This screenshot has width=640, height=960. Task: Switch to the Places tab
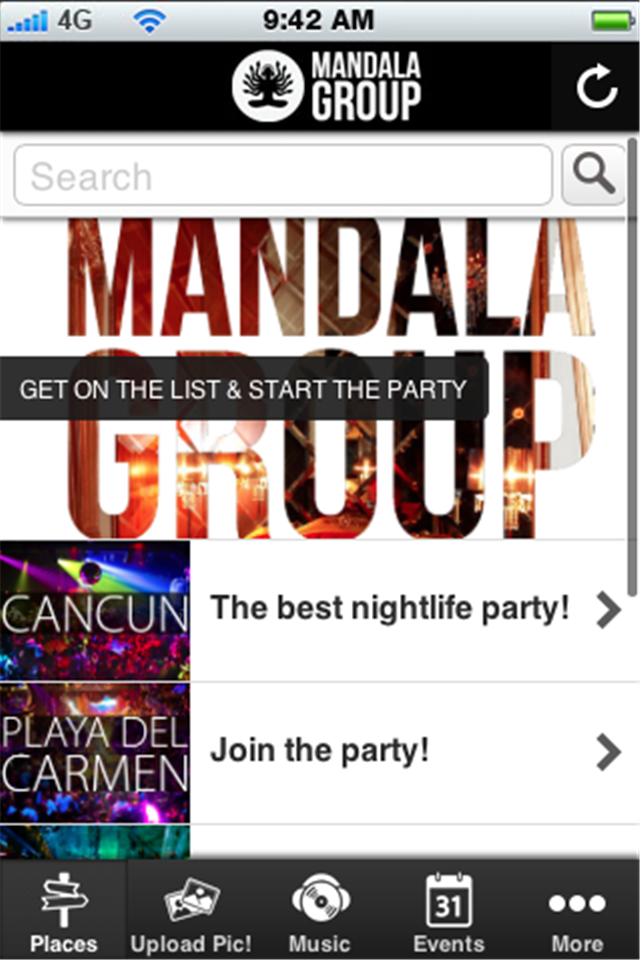pos(63,912)
